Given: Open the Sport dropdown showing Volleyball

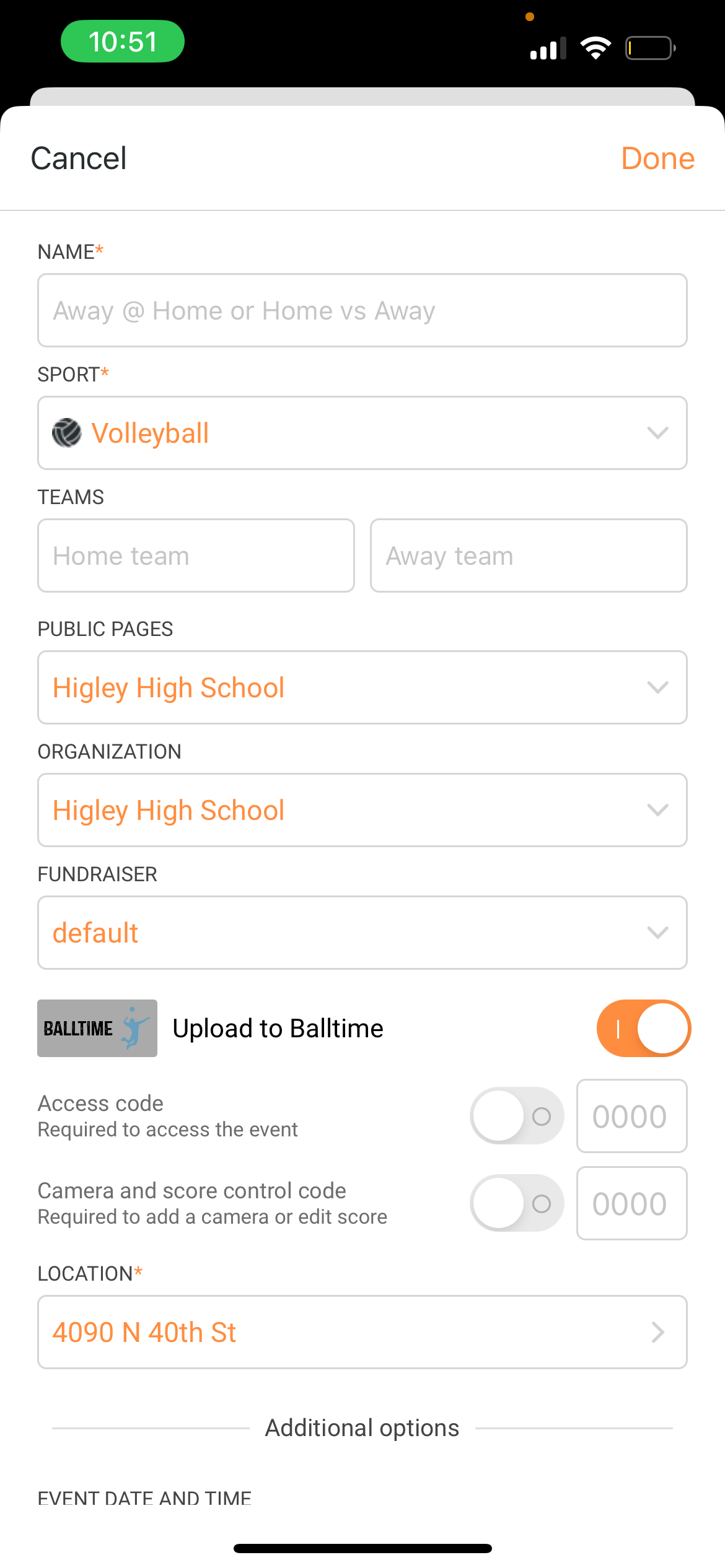Looking at the screenshot, I should (362, 433).
